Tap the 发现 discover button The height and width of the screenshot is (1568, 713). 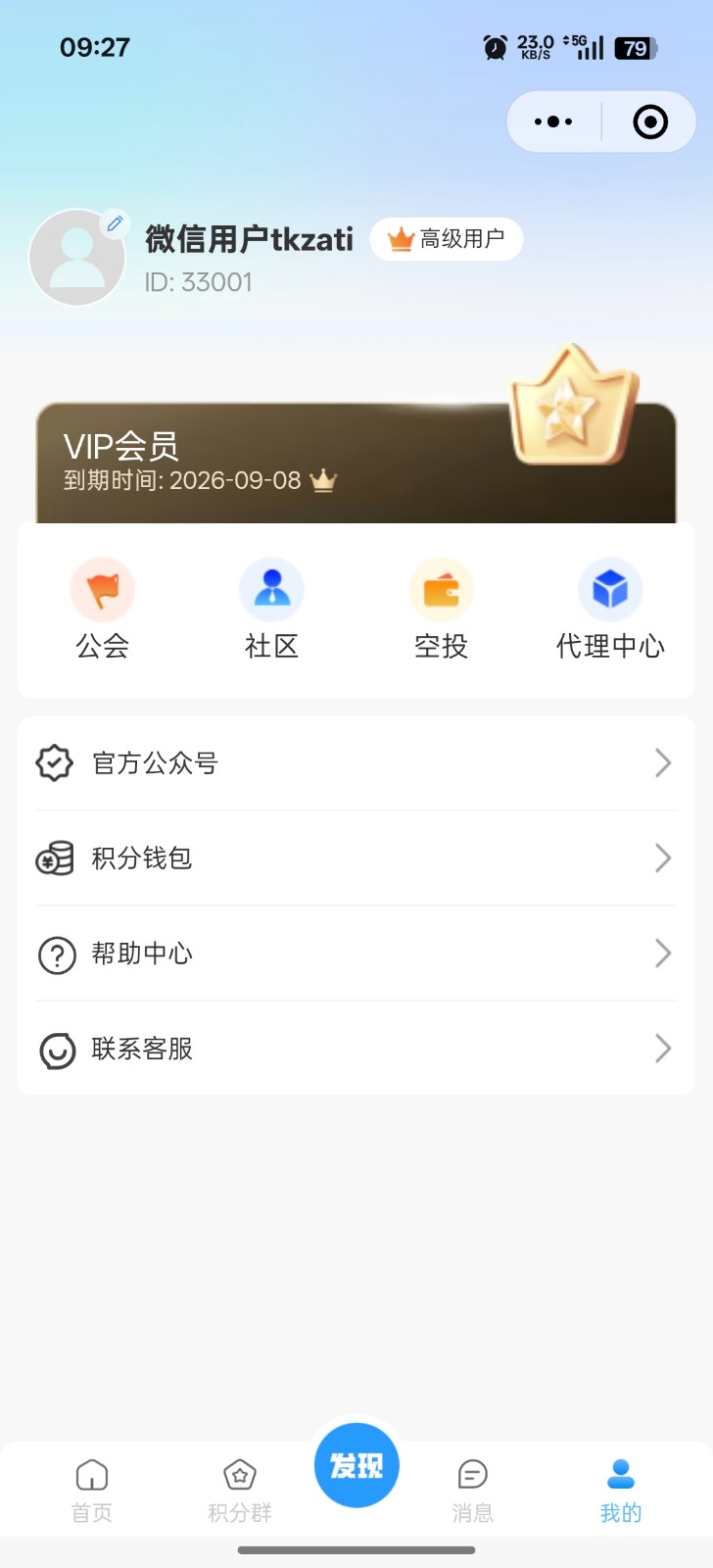pyautogui.click(x=356, y=1464)
